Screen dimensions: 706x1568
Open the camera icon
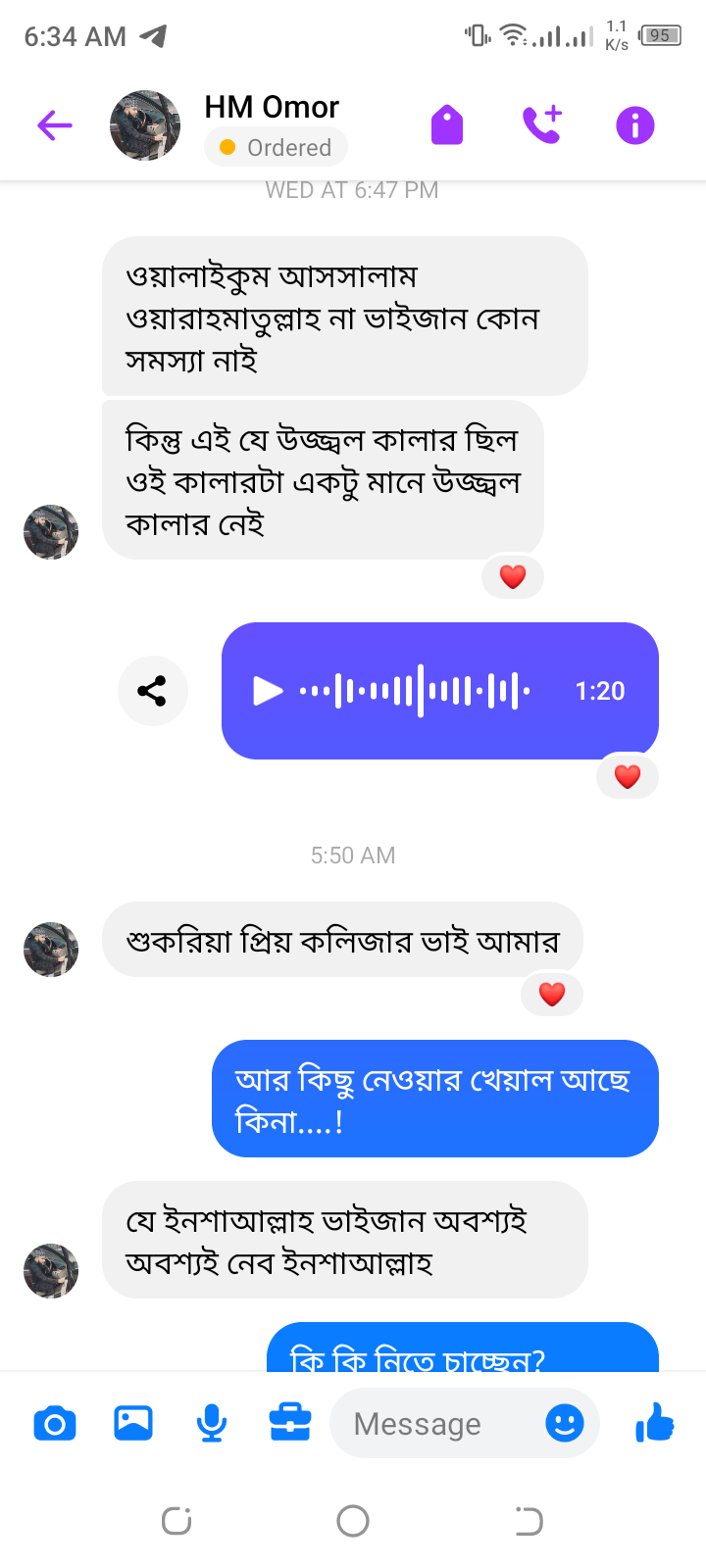(x=55, y=1423)
